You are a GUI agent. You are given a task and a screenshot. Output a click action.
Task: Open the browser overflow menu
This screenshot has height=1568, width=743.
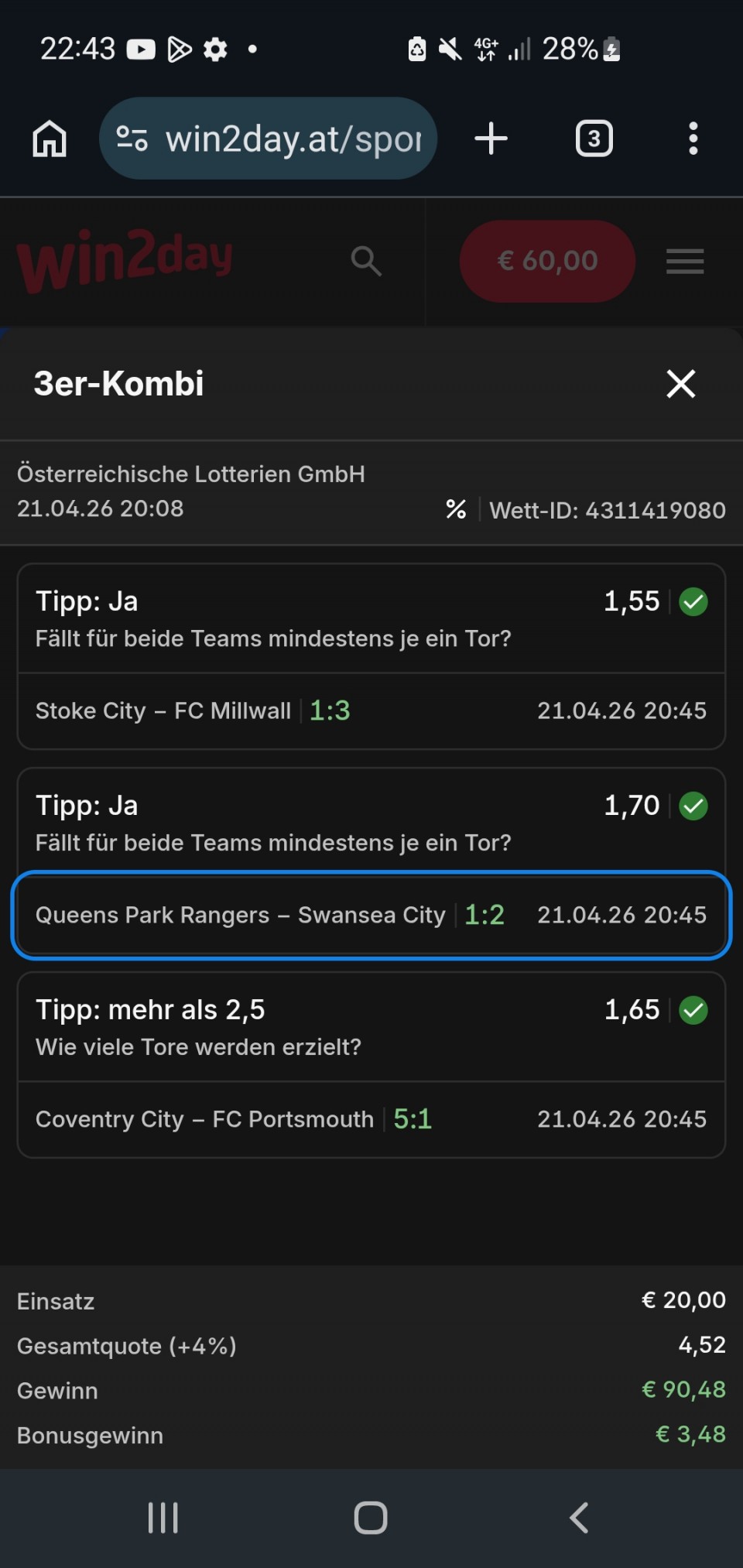point(693,139)
